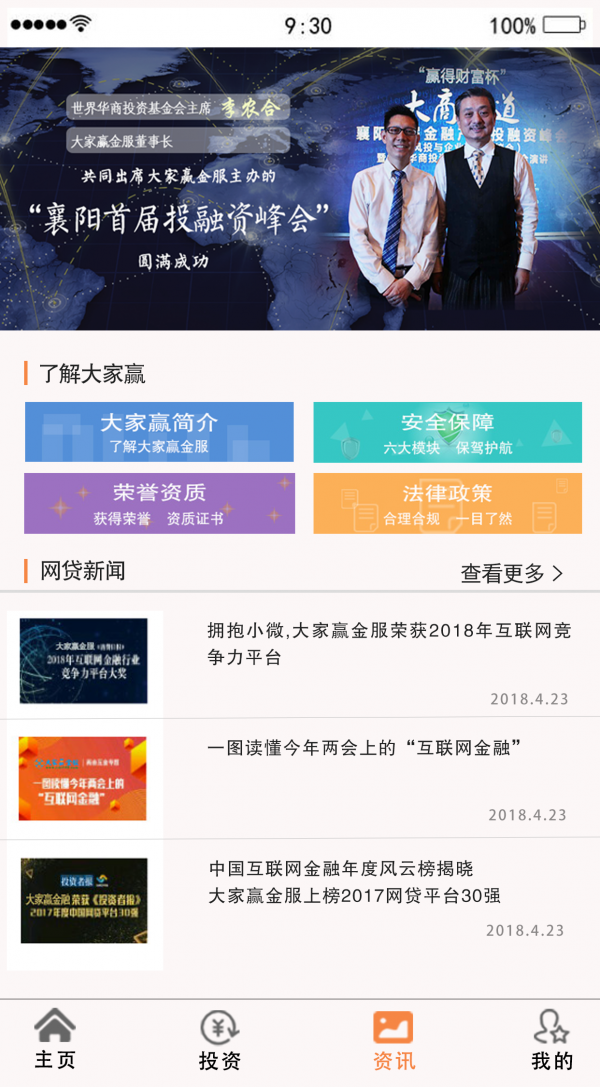Open 荣誉资质 card
The height and width of the screenshot is (1087, 600).
[x=159, y=503]
